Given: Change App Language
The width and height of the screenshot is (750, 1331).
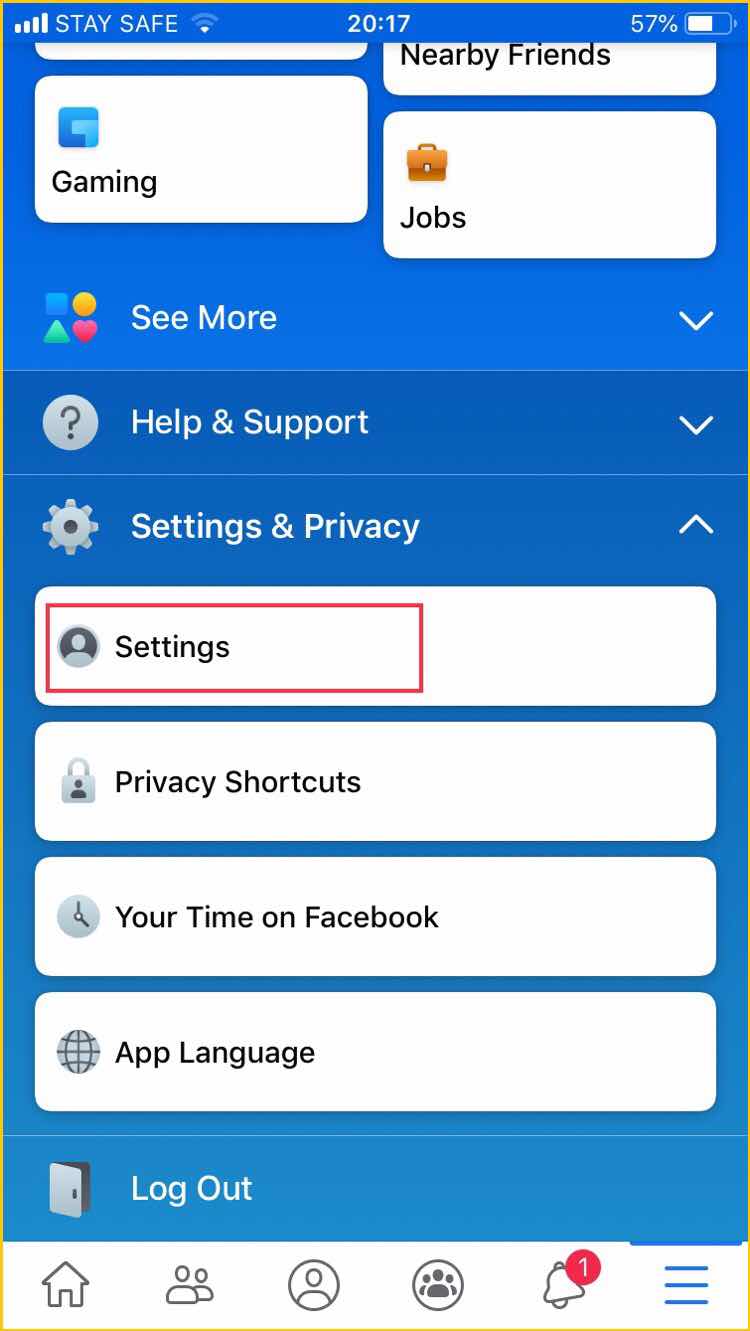Looking at the screenshot, I should (375, 1052).
